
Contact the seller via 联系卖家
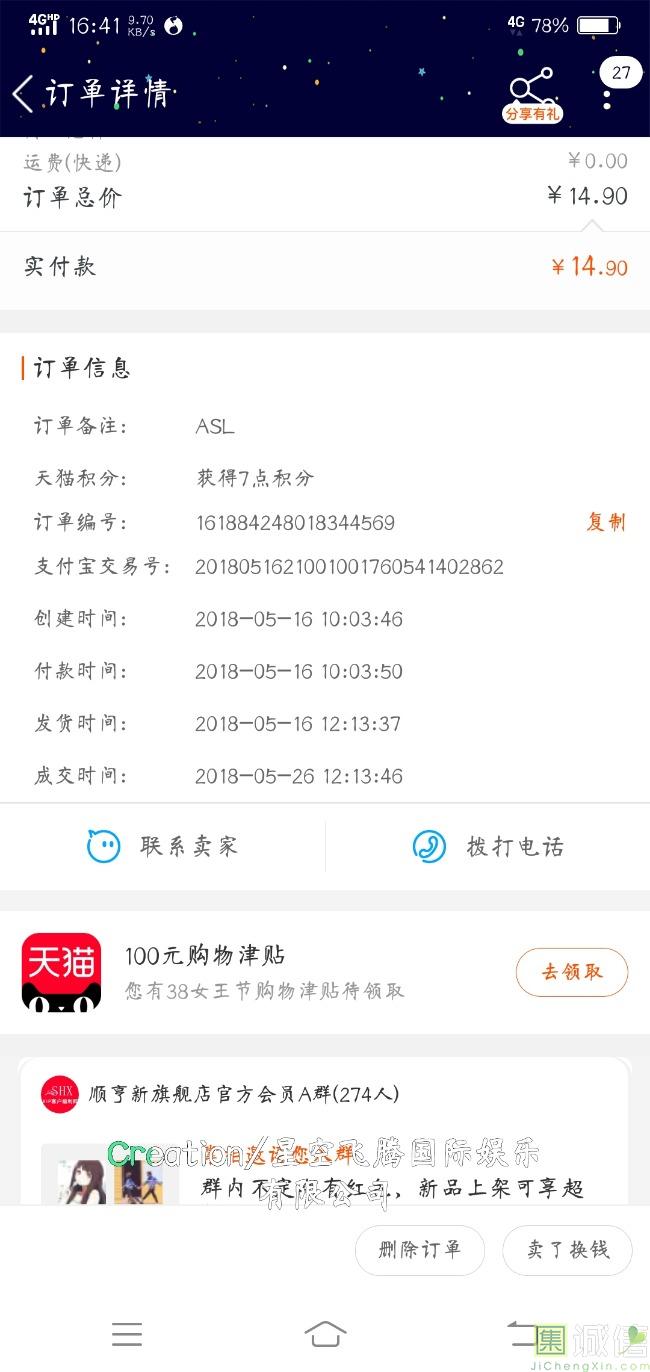pos(163,847)
